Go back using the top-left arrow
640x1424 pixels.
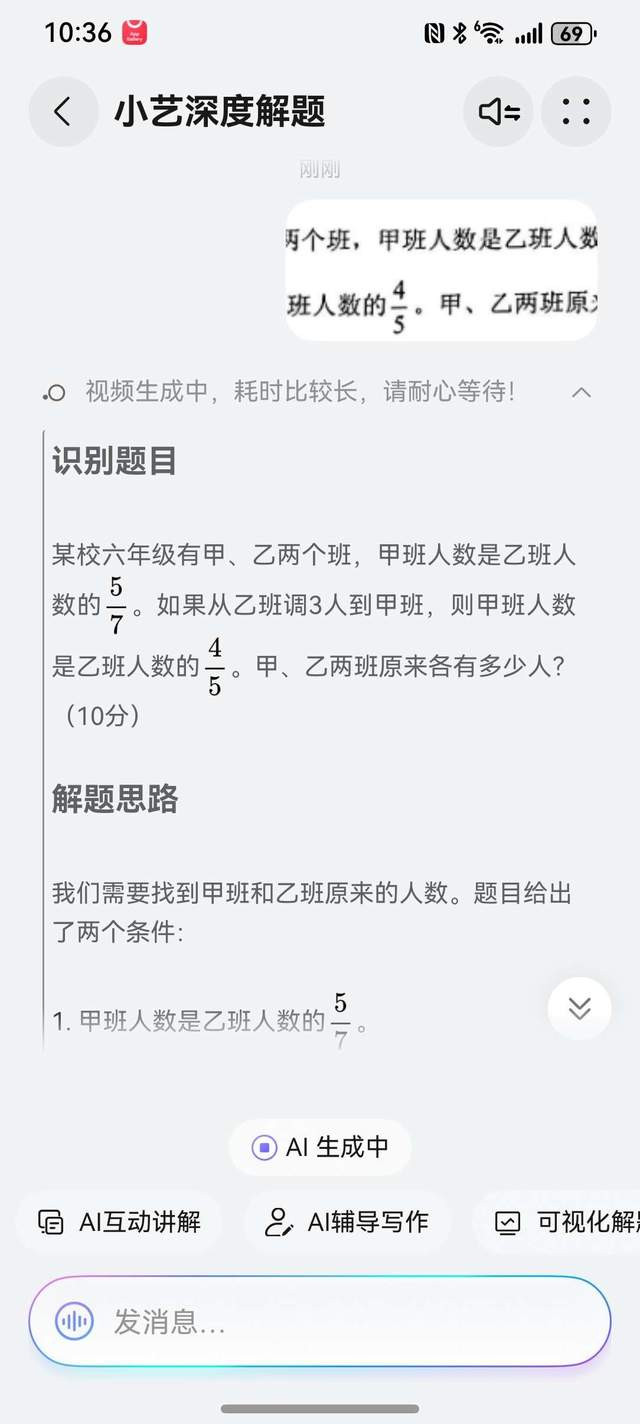(63, 111)
